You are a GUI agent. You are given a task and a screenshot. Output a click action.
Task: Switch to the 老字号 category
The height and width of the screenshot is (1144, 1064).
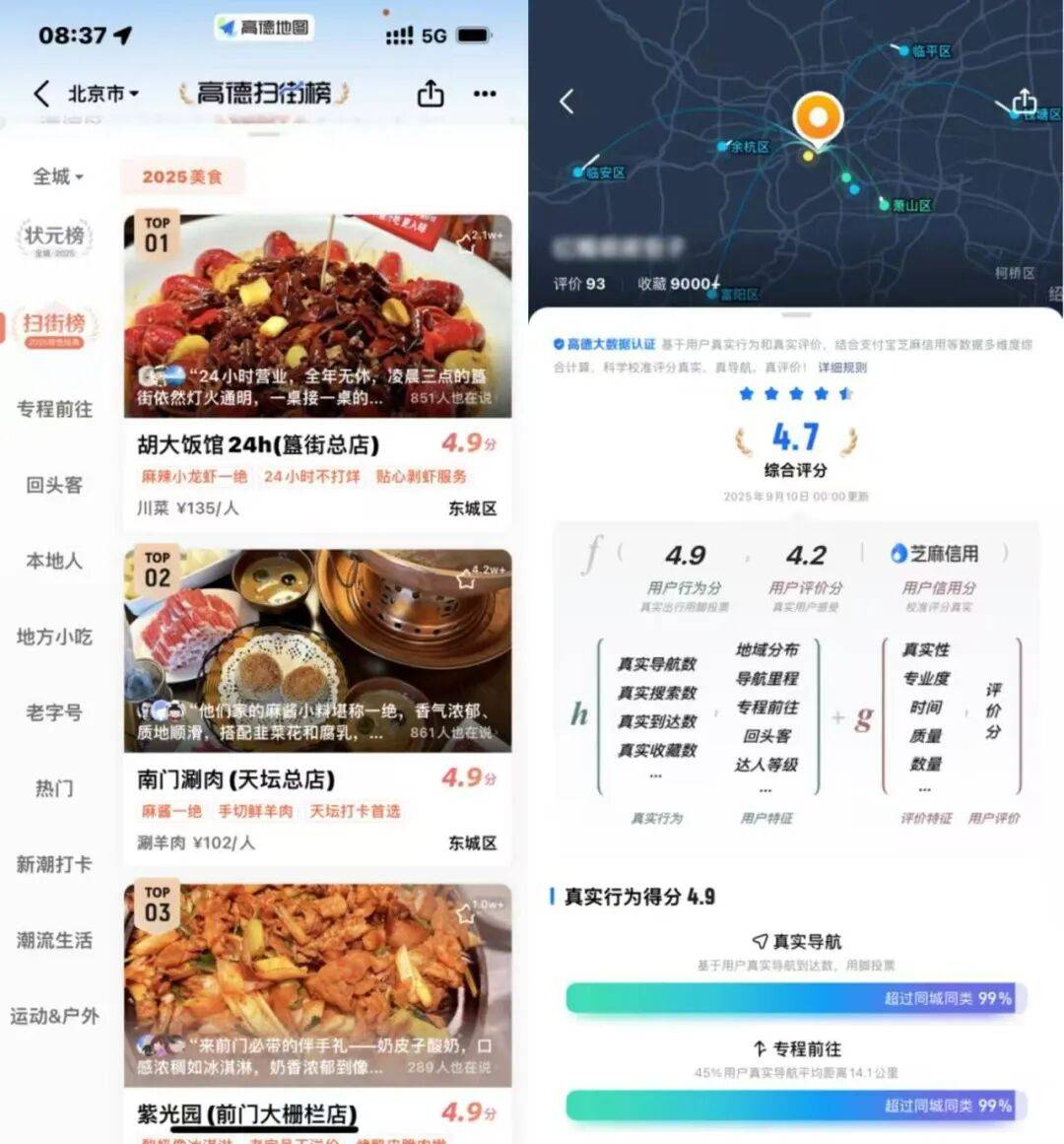click(x=55, y=711)
